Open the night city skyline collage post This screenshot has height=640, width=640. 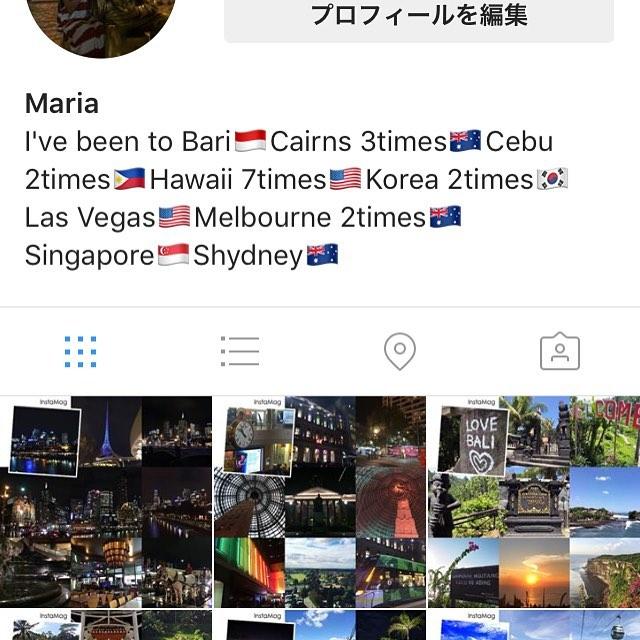(106, 502)
